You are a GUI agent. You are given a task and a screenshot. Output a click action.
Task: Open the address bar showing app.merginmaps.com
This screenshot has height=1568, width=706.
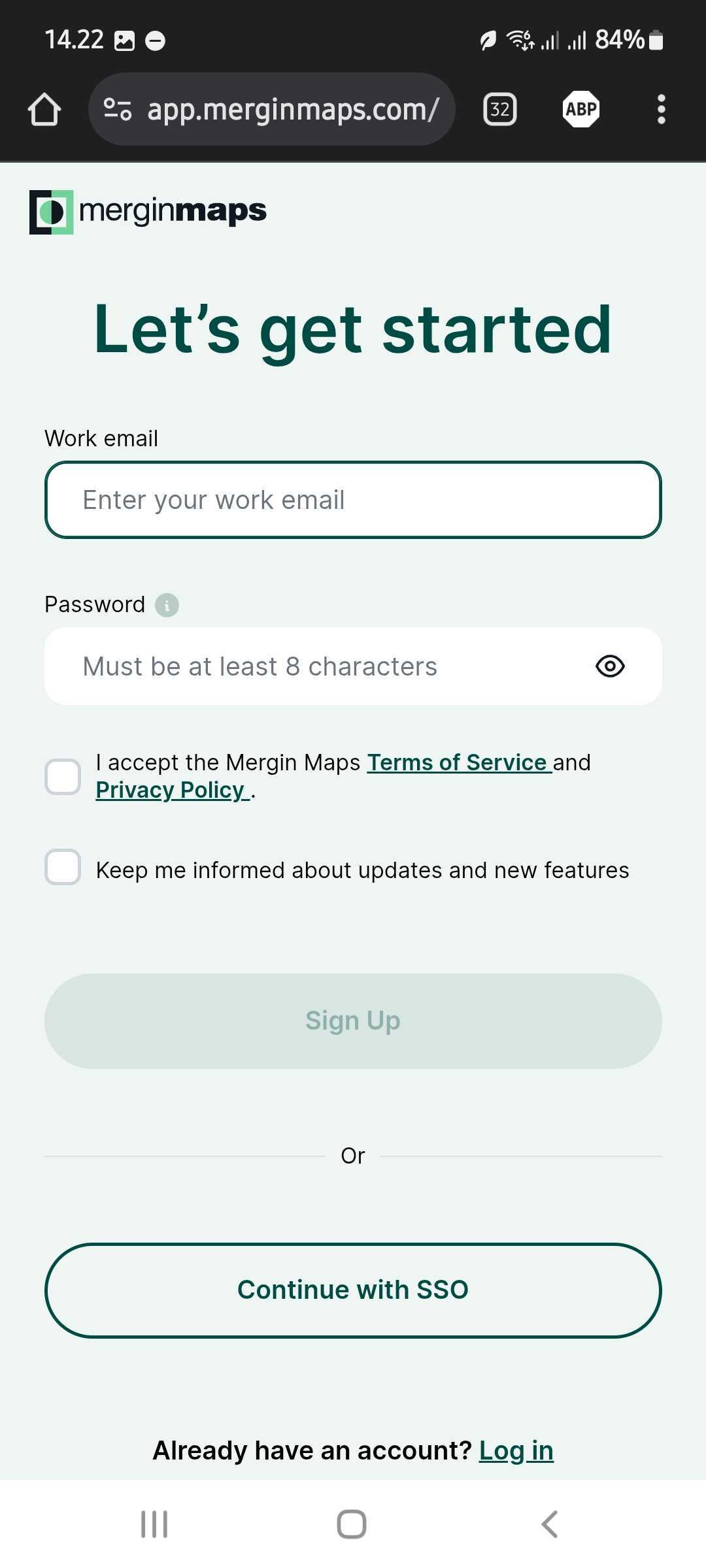272,109
